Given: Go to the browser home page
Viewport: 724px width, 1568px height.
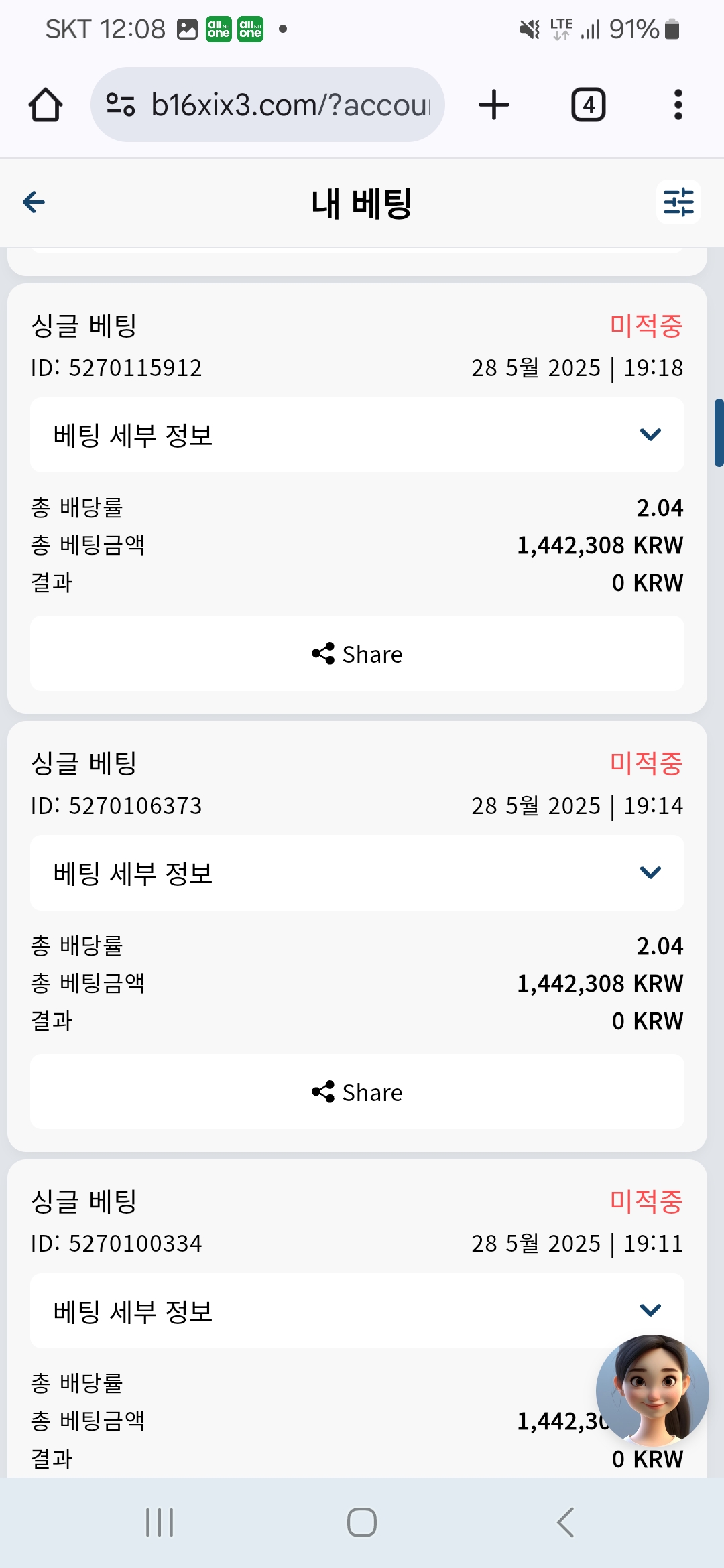Looking at the screenshot, I should 46,105.
